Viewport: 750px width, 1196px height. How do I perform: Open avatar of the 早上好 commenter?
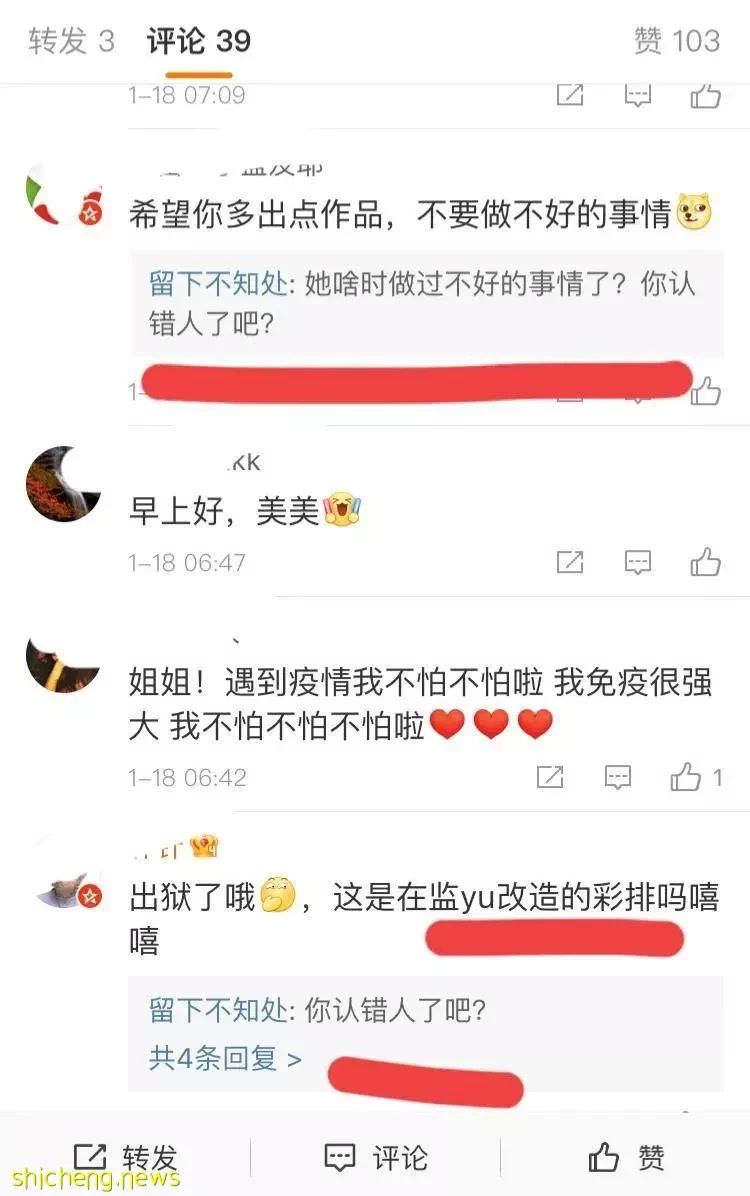click(x=64, y=484)
